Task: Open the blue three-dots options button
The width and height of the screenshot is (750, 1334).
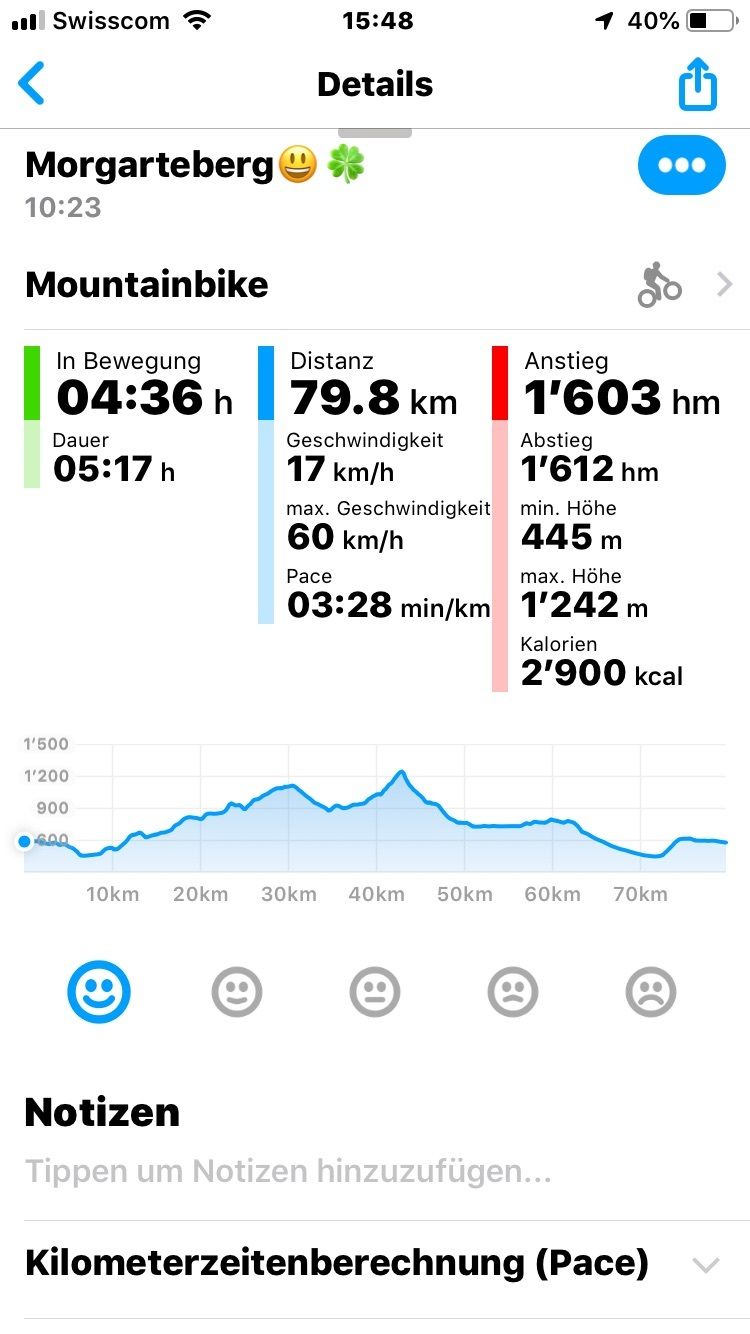Action: [681, 165]
